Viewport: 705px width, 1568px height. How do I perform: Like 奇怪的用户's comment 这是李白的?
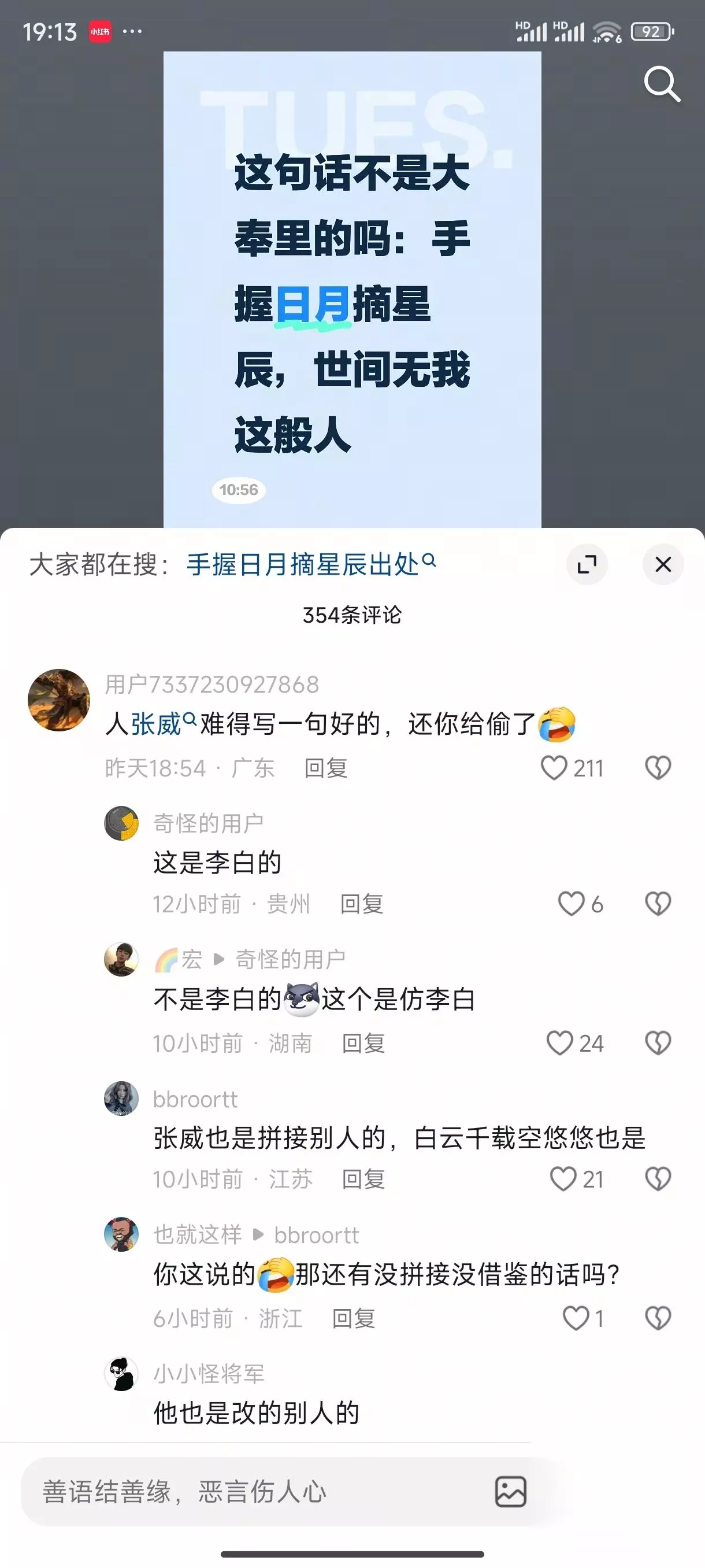pyautogui.click(x=580, y=904)
